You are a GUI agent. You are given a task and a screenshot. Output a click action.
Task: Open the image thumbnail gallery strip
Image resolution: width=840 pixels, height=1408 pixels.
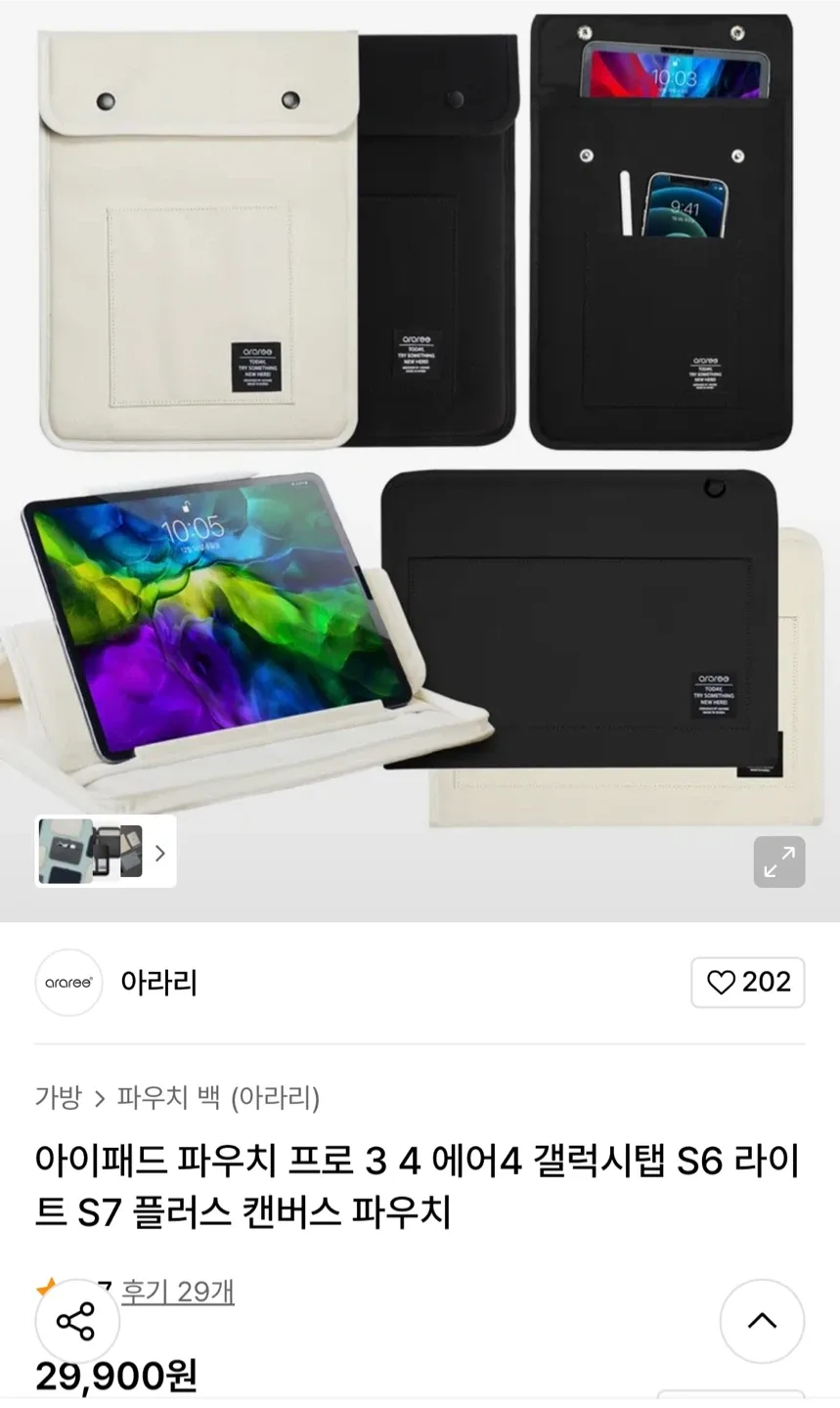coord(106,852)
